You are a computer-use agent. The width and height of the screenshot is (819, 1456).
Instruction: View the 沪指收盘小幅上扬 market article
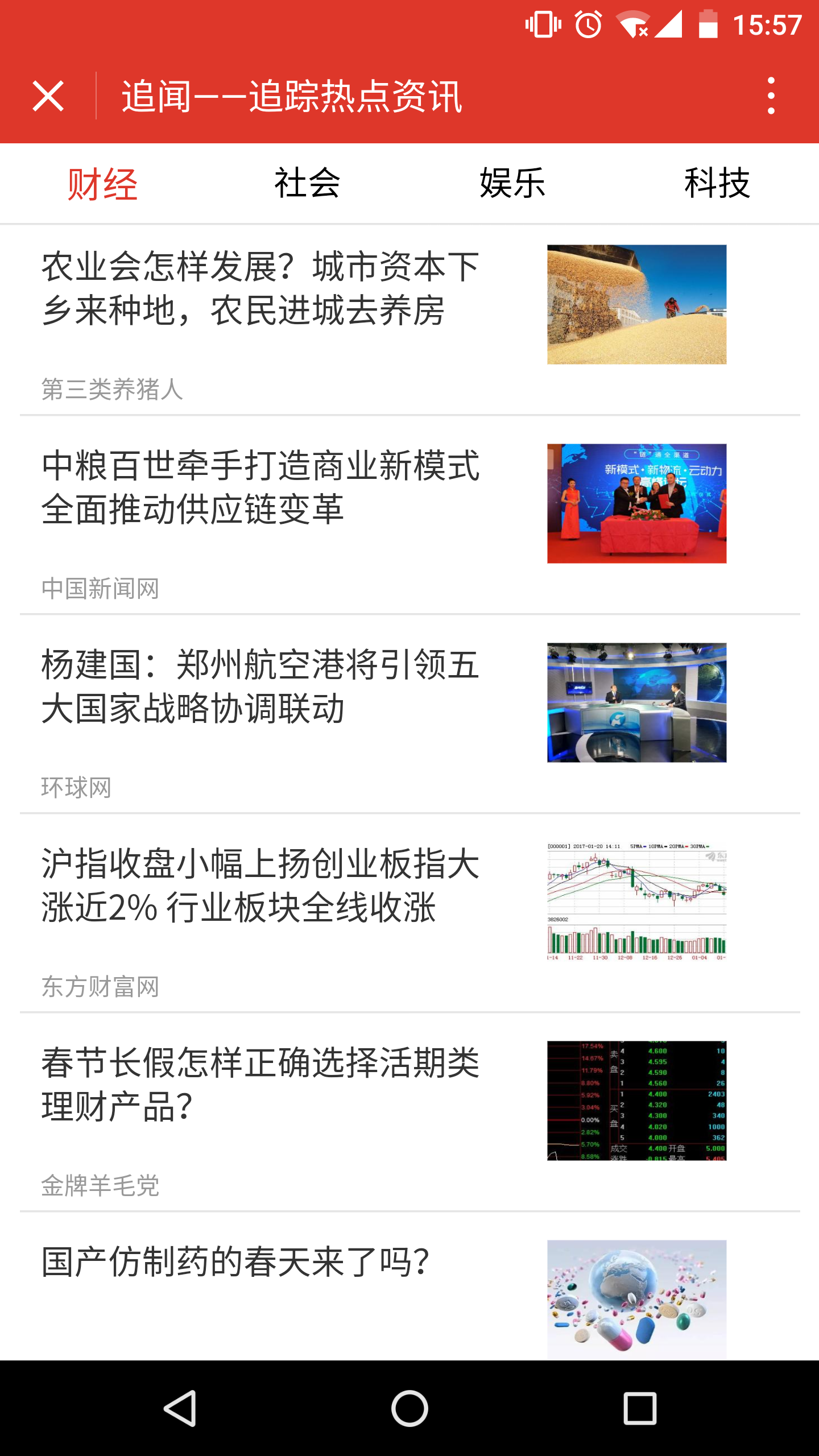260,886
